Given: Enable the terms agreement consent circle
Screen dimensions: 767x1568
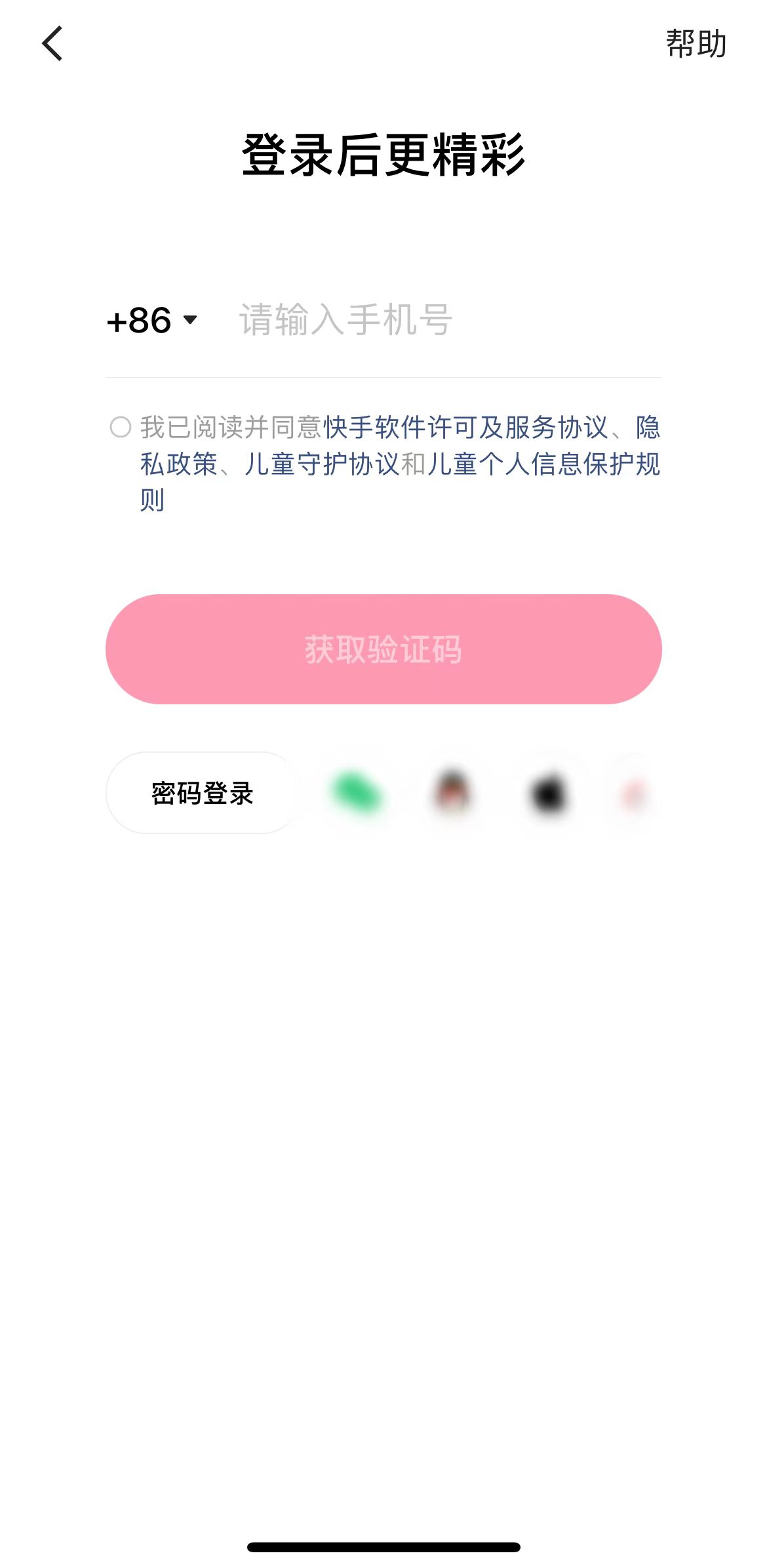Looking at the screenshot, I should click(120, 427).
